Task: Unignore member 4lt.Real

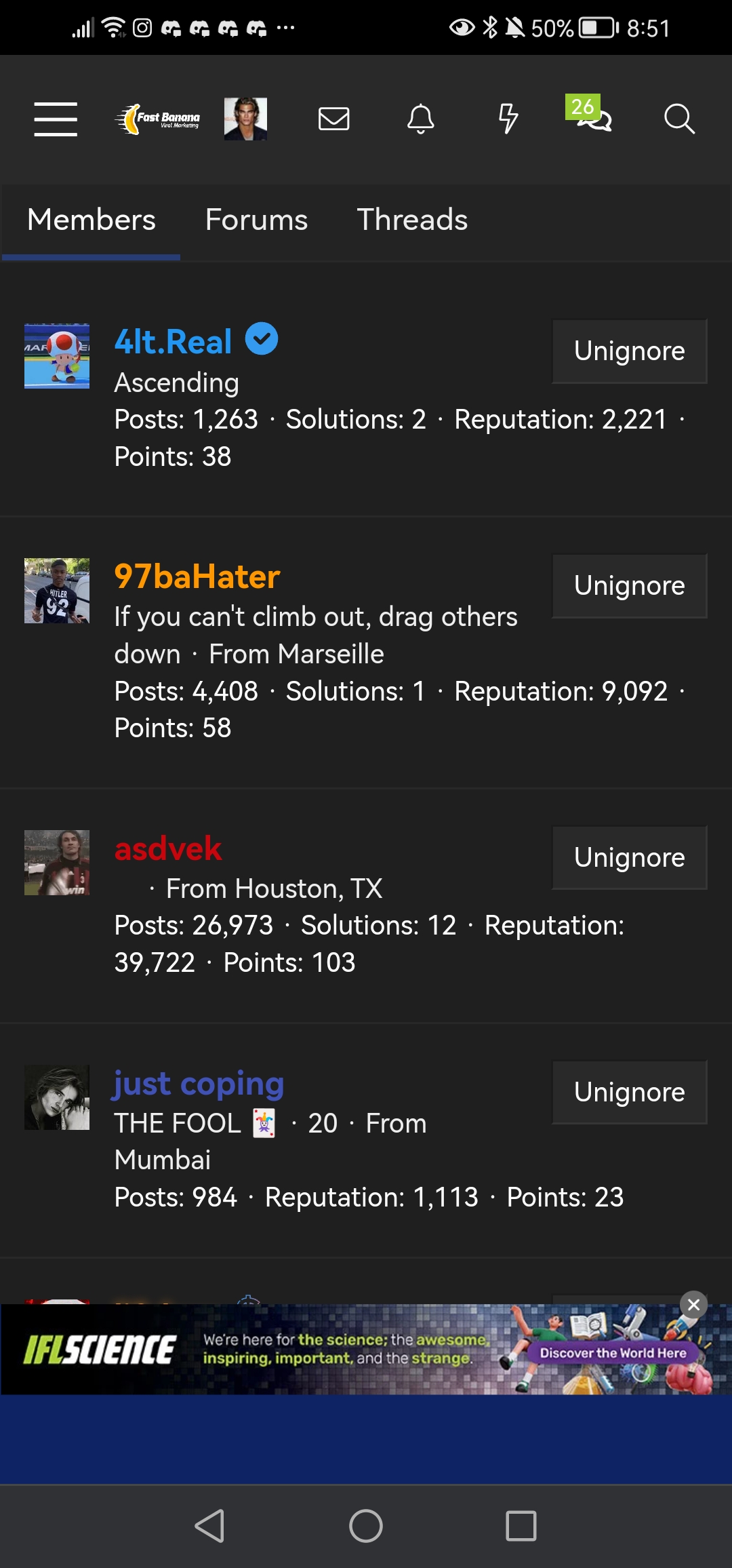Action: tap(629, 351)
